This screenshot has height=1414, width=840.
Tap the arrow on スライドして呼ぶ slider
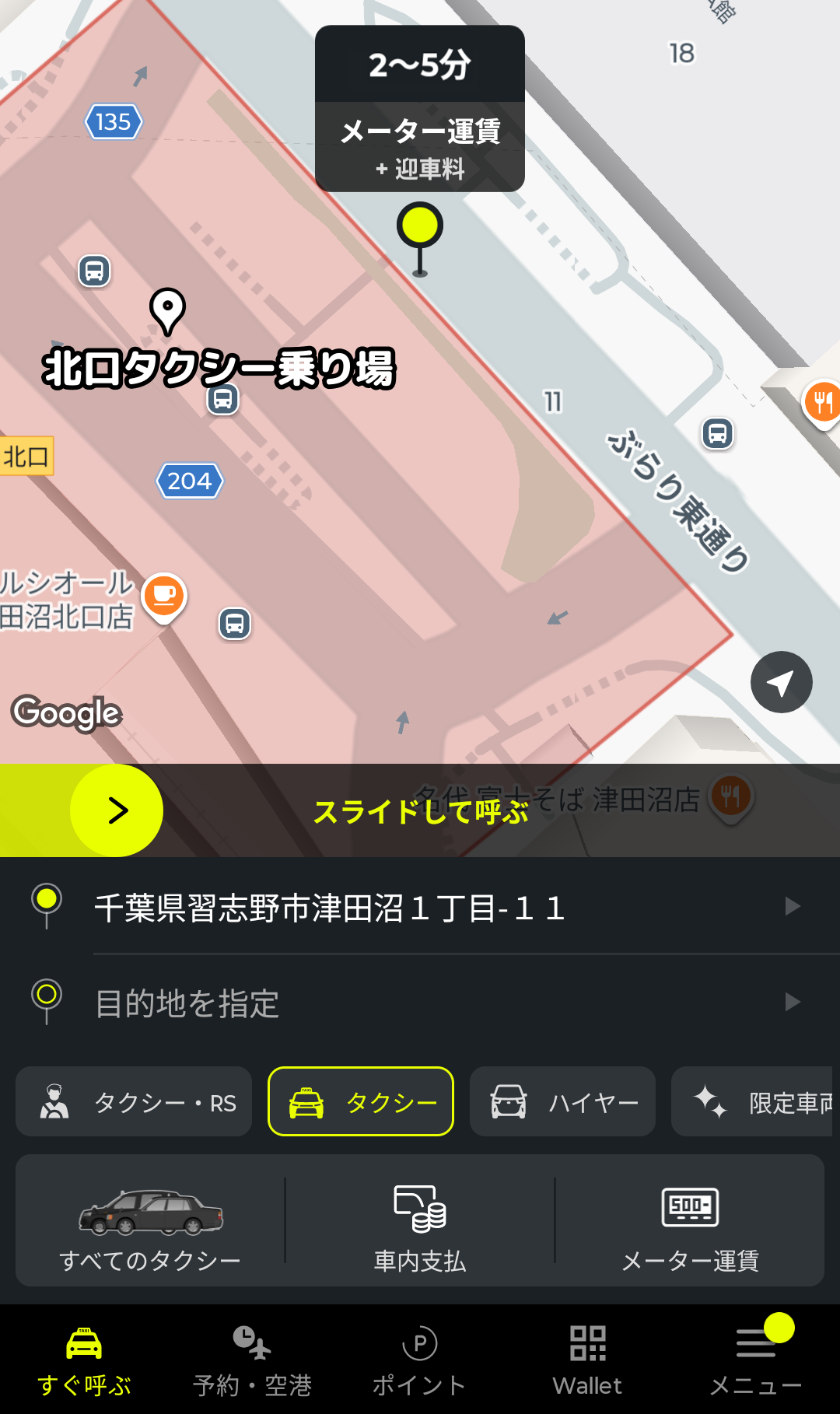(x=117, y=810)
